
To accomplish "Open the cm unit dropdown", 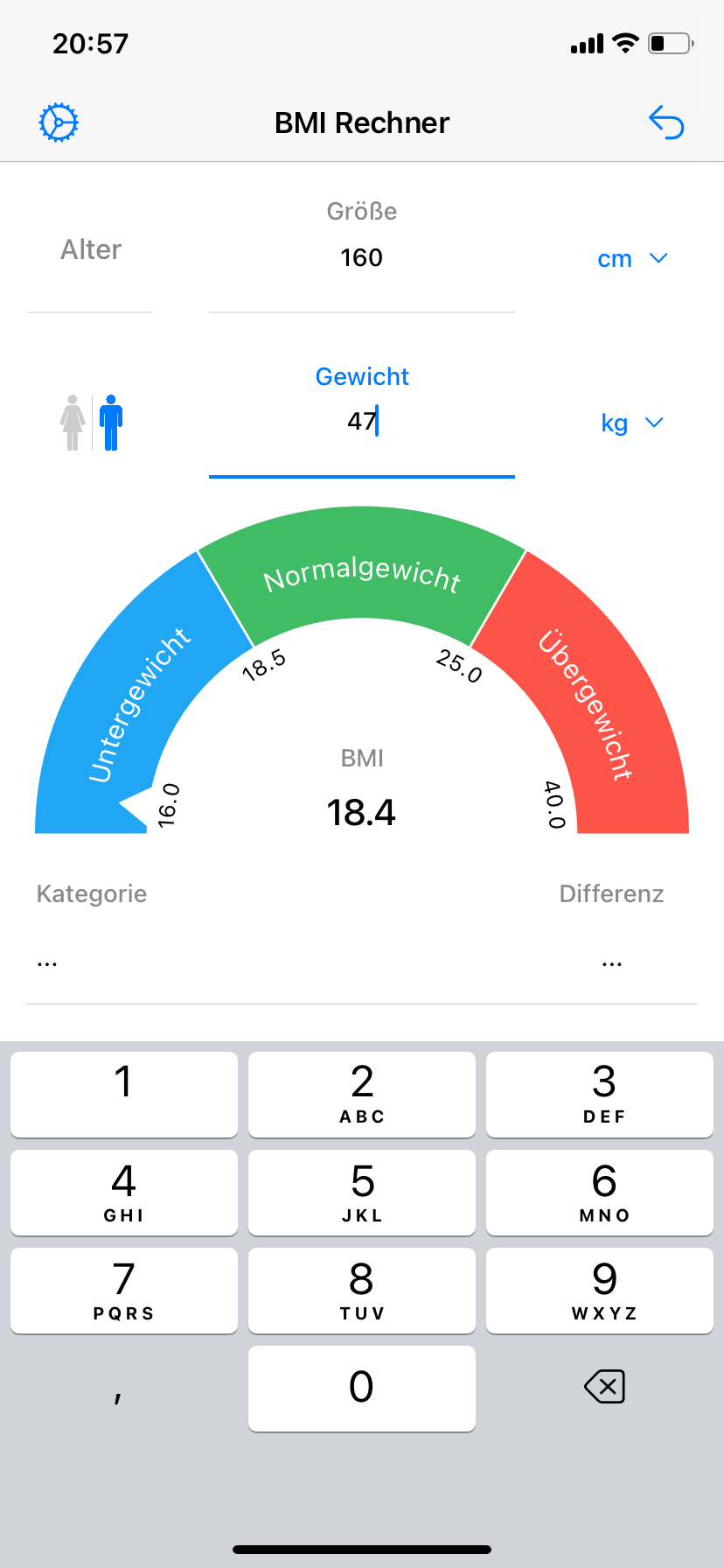I will coord(632,259).
